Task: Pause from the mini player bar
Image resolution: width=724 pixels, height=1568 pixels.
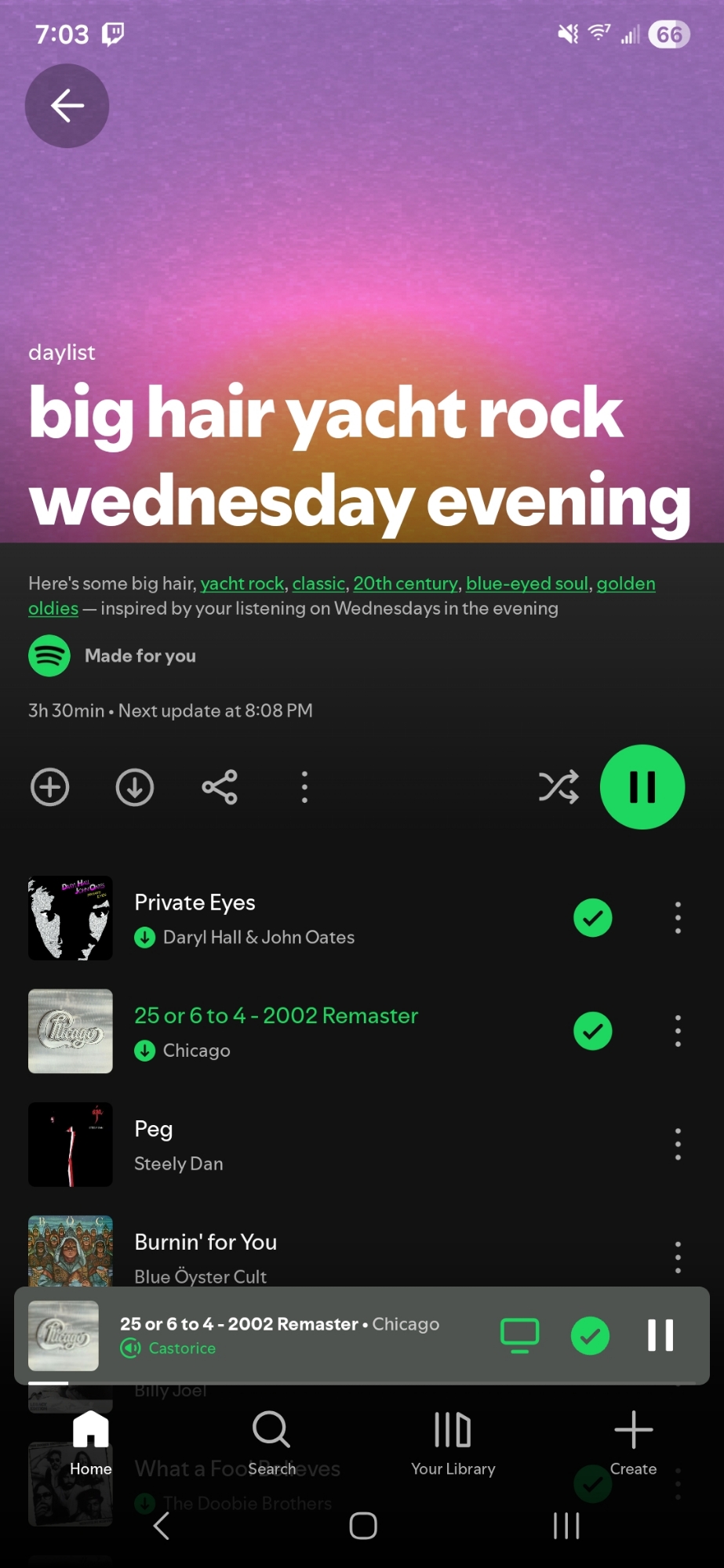Action: (x=660, y=1336)
